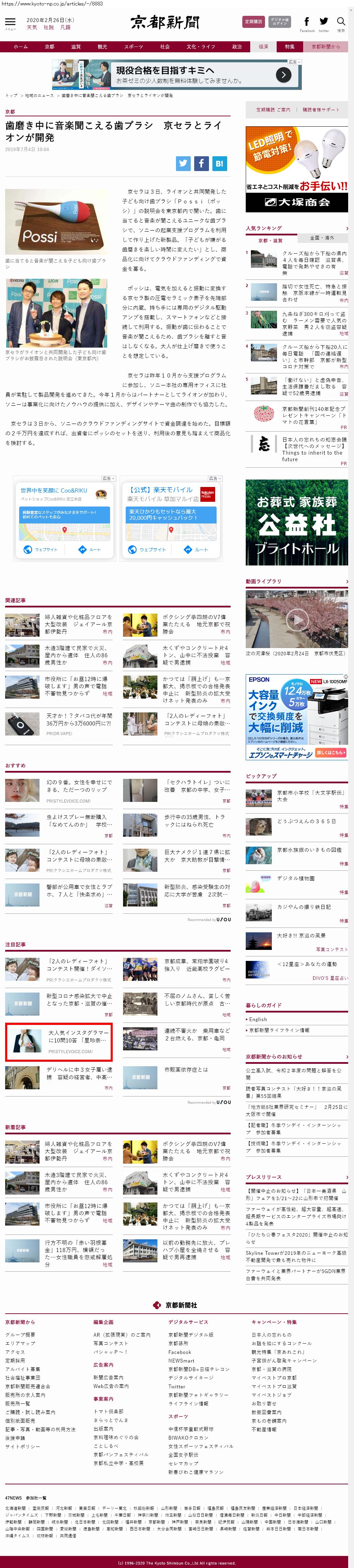Screen dimensions: 354x1568
Task: Open ボクシング拳四朗のV7 related article
Action: click(x=196, y=619)
